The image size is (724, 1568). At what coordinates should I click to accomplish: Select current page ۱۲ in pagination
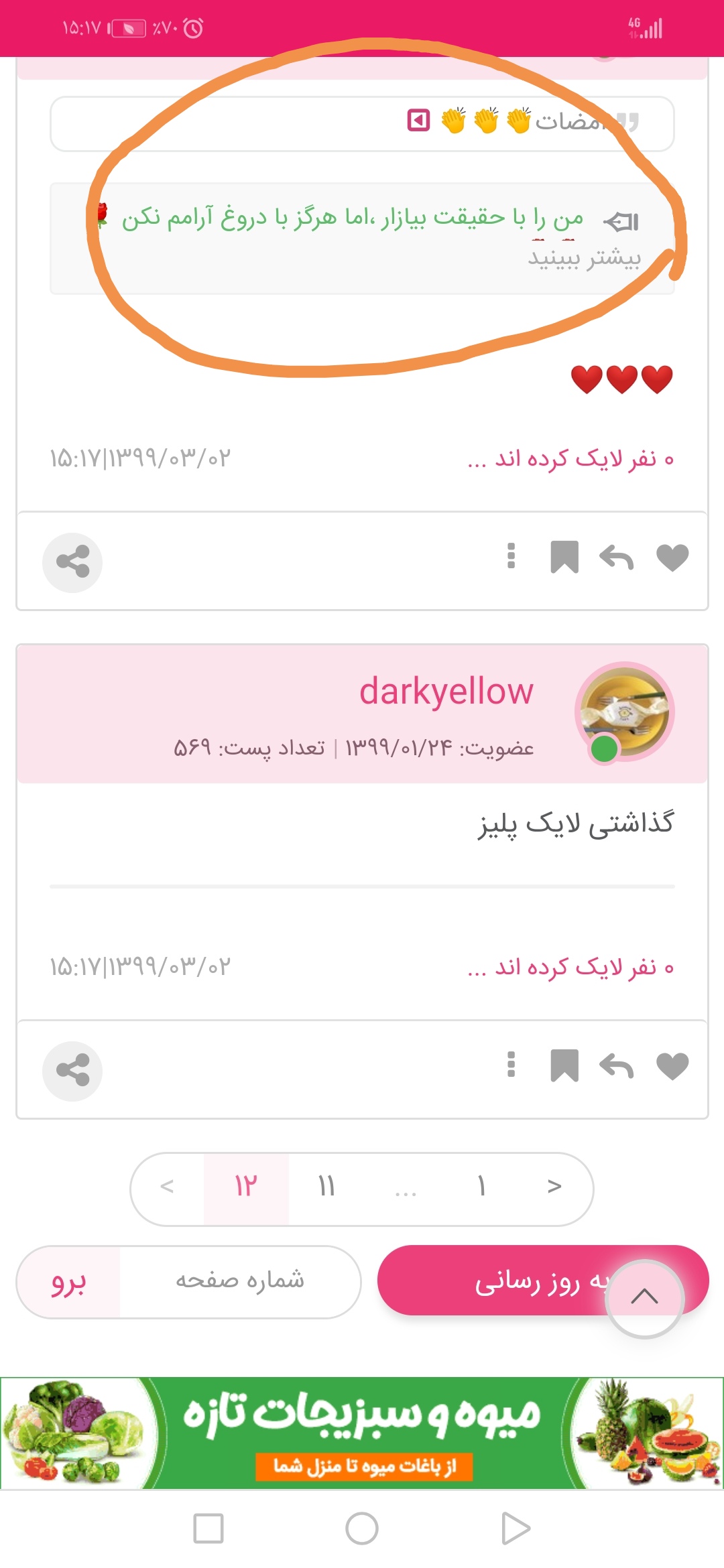pyautogui.click(x=246, y=1187)
